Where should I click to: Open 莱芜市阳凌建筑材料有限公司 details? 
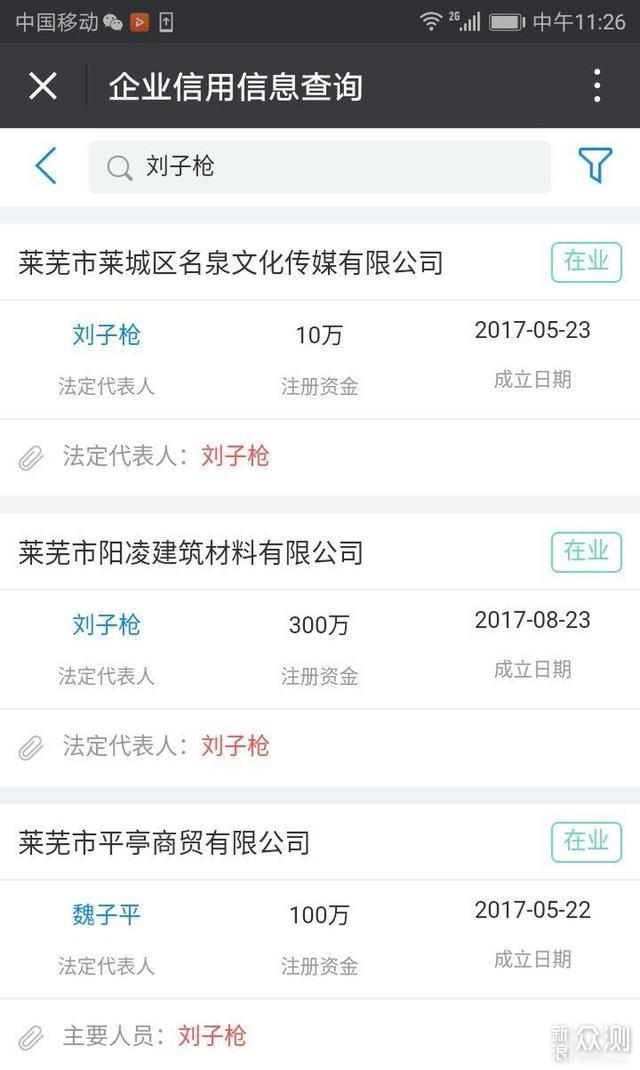tap(190, 553)
